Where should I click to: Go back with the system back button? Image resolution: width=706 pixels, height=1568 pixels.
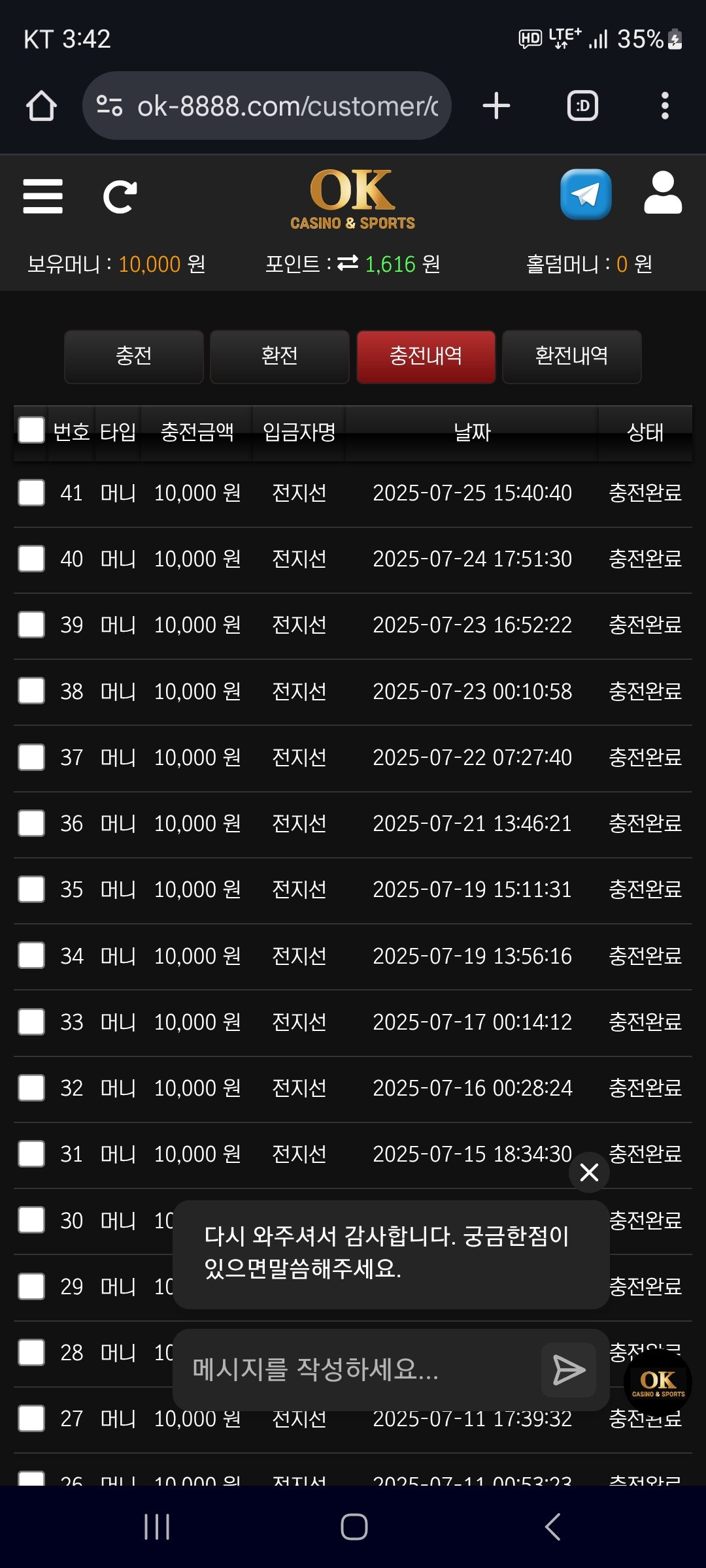[552, 1527]
